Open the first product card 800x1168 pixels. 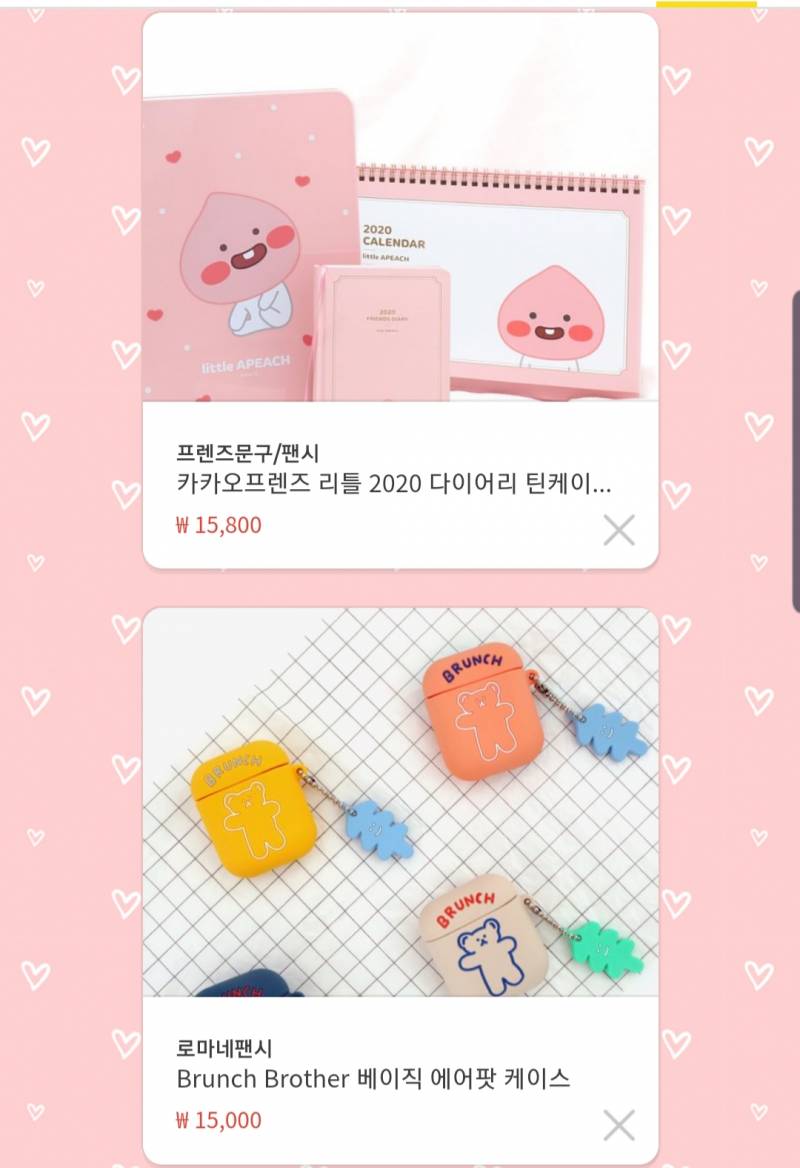point(400,300)
